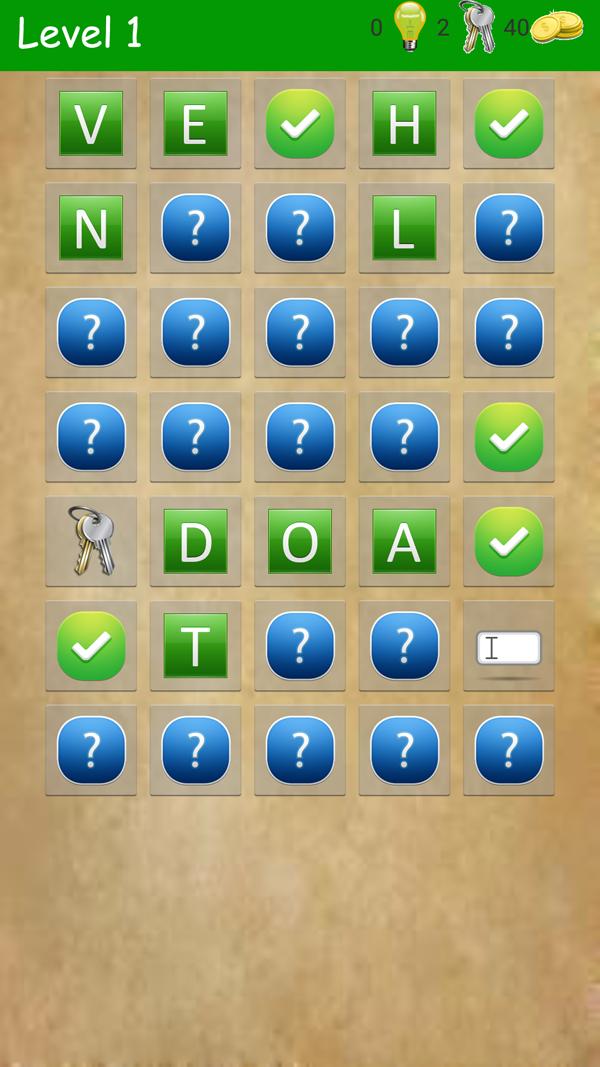Open the hints lightbulb in header
This screenshot has height=1067, width=600.
pyautogui.click(x=409, y=27)
